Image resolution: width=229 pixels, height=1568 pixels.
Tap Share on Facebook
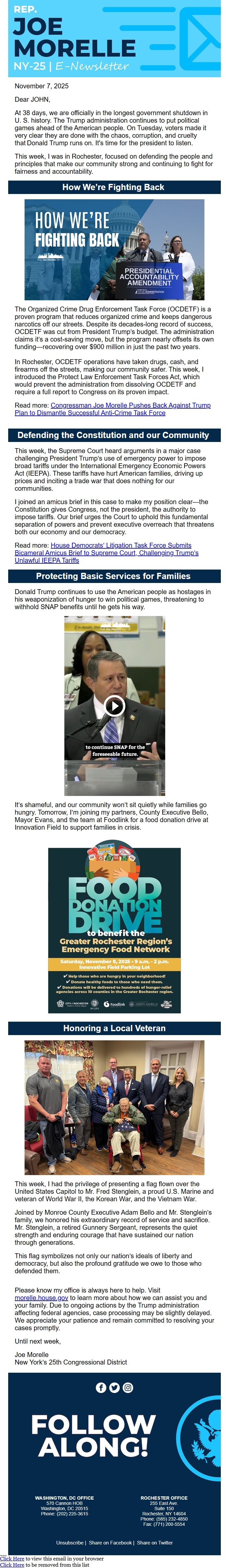(x=110, y=1542)
